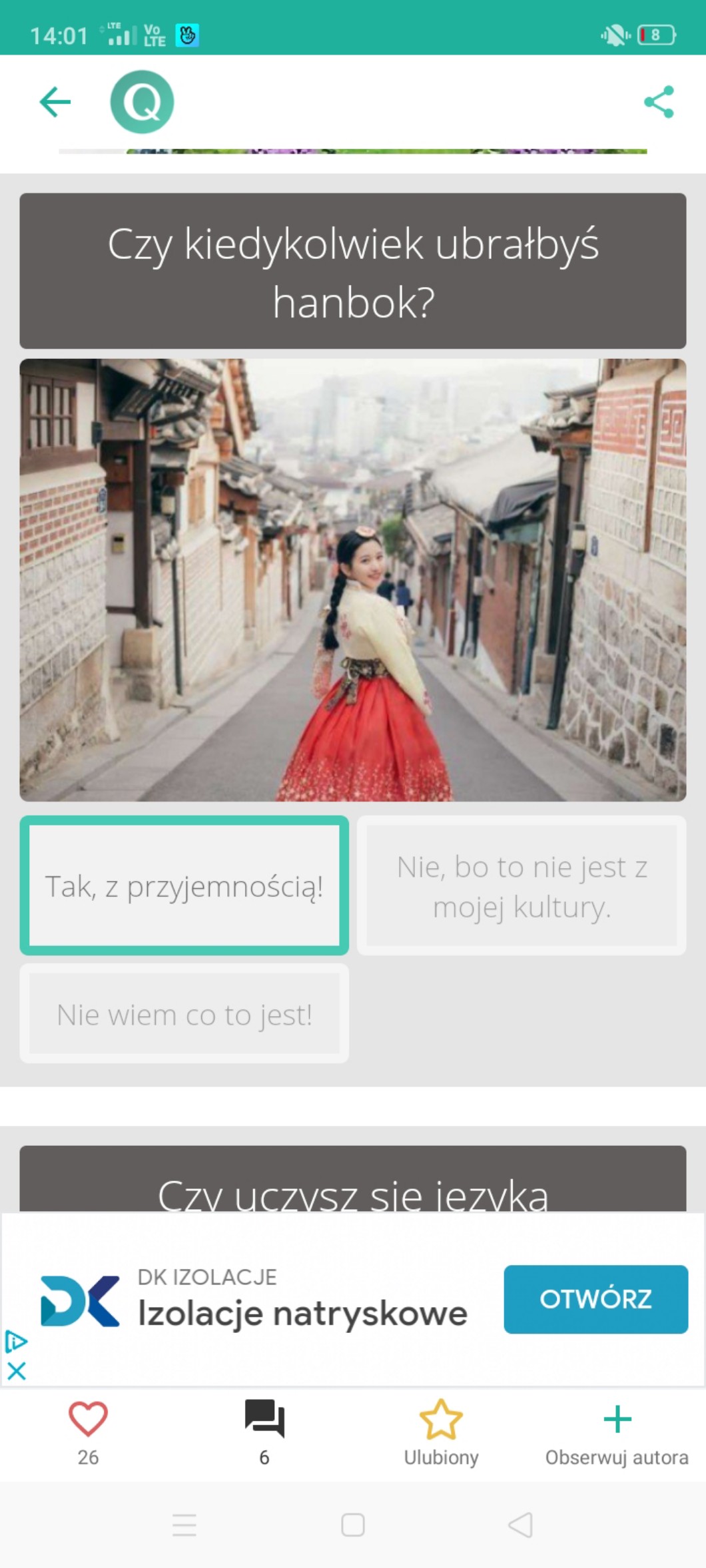Go back using the arrow icon

[55, 102]
